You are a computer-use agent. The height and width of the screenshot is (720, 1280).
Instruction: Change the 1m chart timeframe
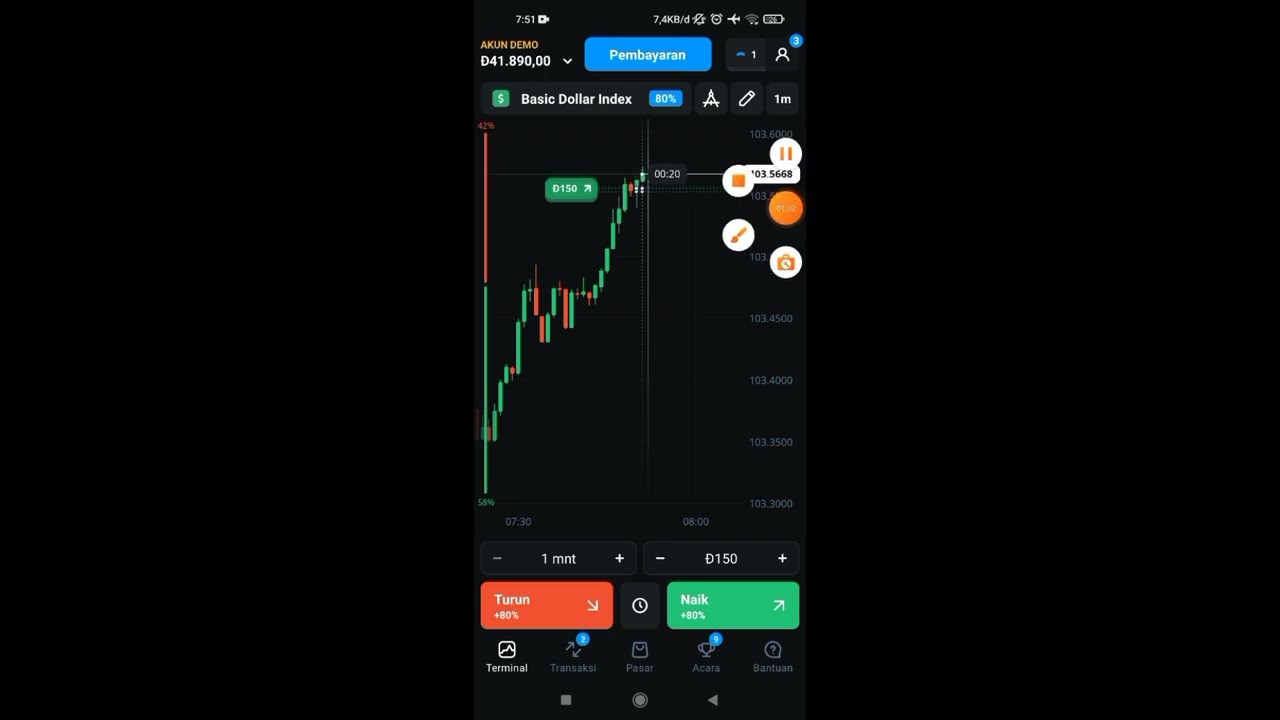pos(782,99)
